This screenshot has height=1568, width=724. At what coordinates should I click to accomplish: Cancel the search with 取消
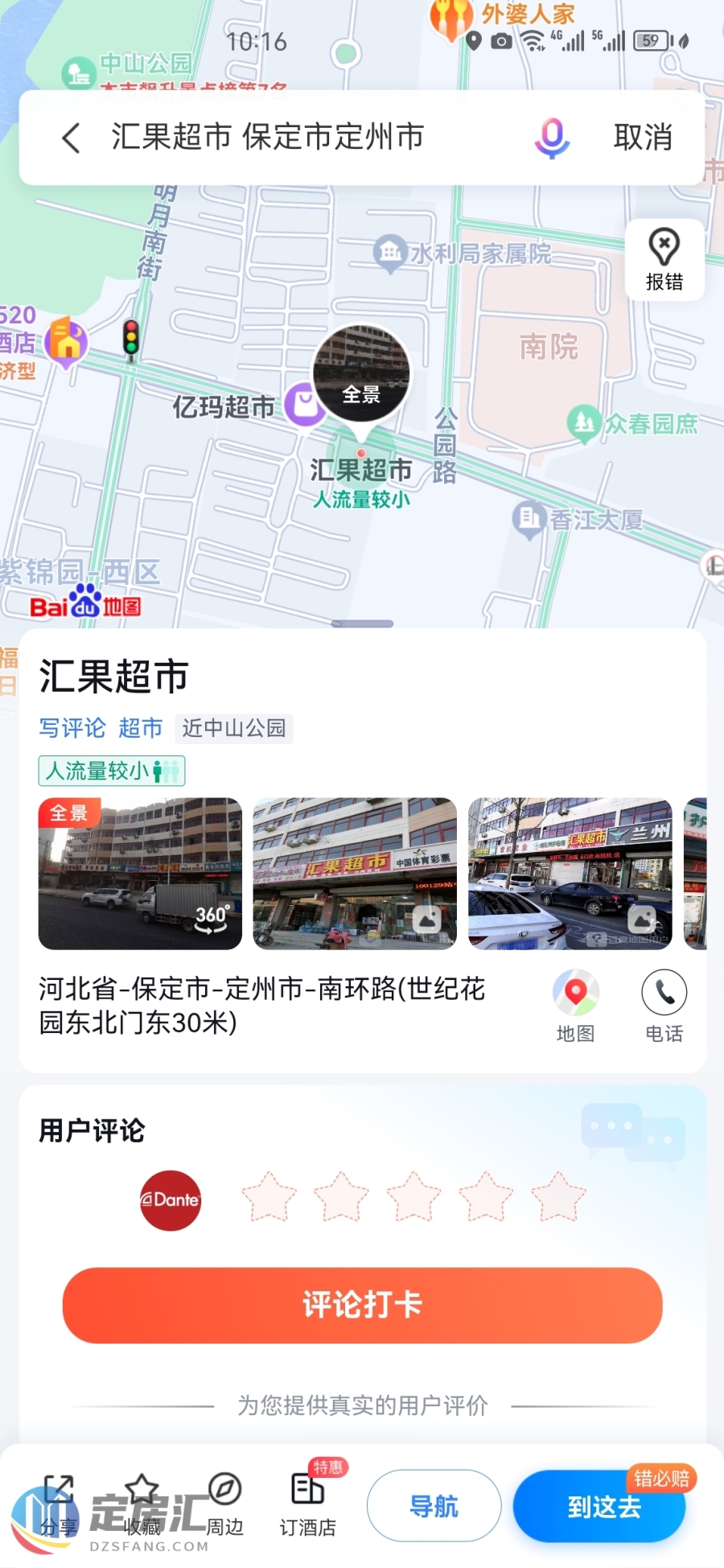pyautogui.click(x=642, y=138)
